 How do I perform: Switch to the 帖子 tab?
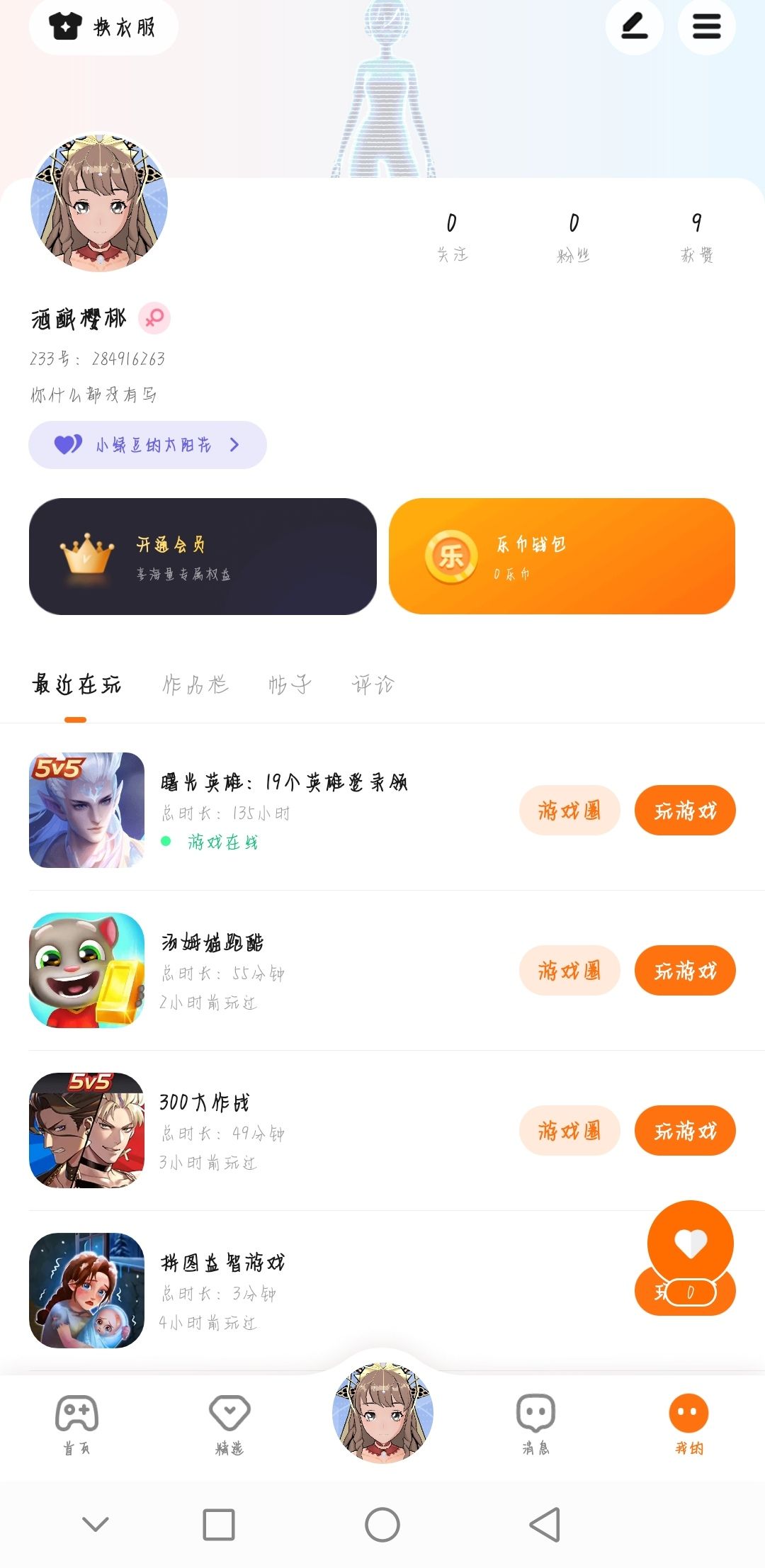[290, 684]
